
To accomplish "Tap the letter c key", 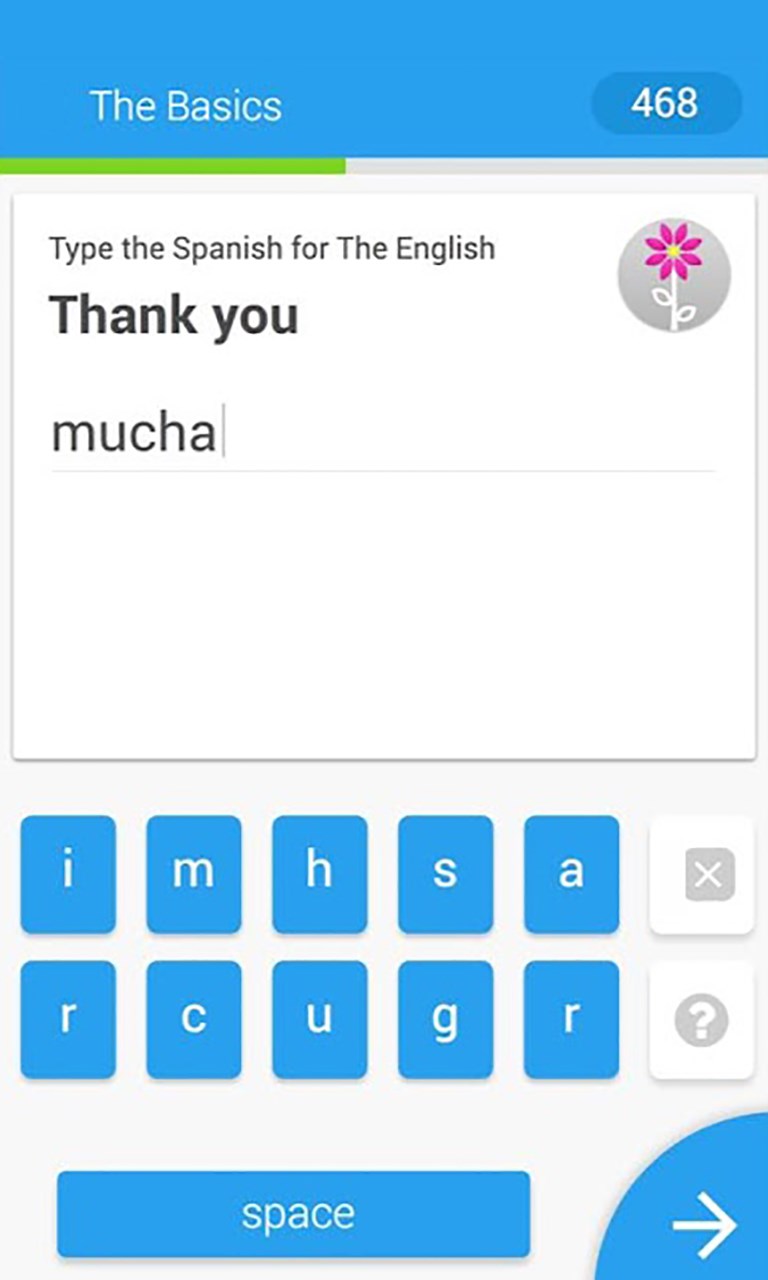I will click(x=194, y=1019).
